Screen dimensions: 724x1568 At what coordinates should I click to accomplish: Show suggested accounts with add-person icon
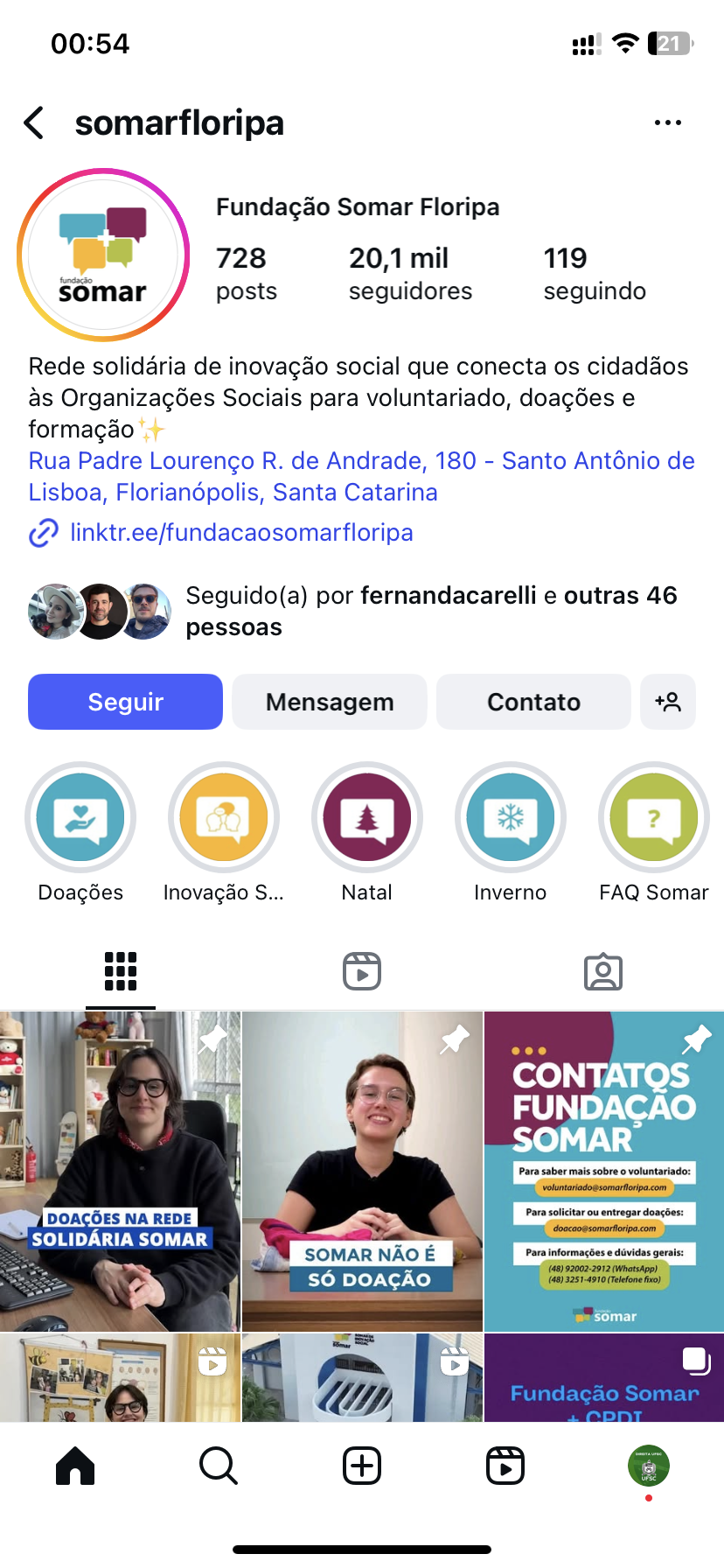pos(668,702)
